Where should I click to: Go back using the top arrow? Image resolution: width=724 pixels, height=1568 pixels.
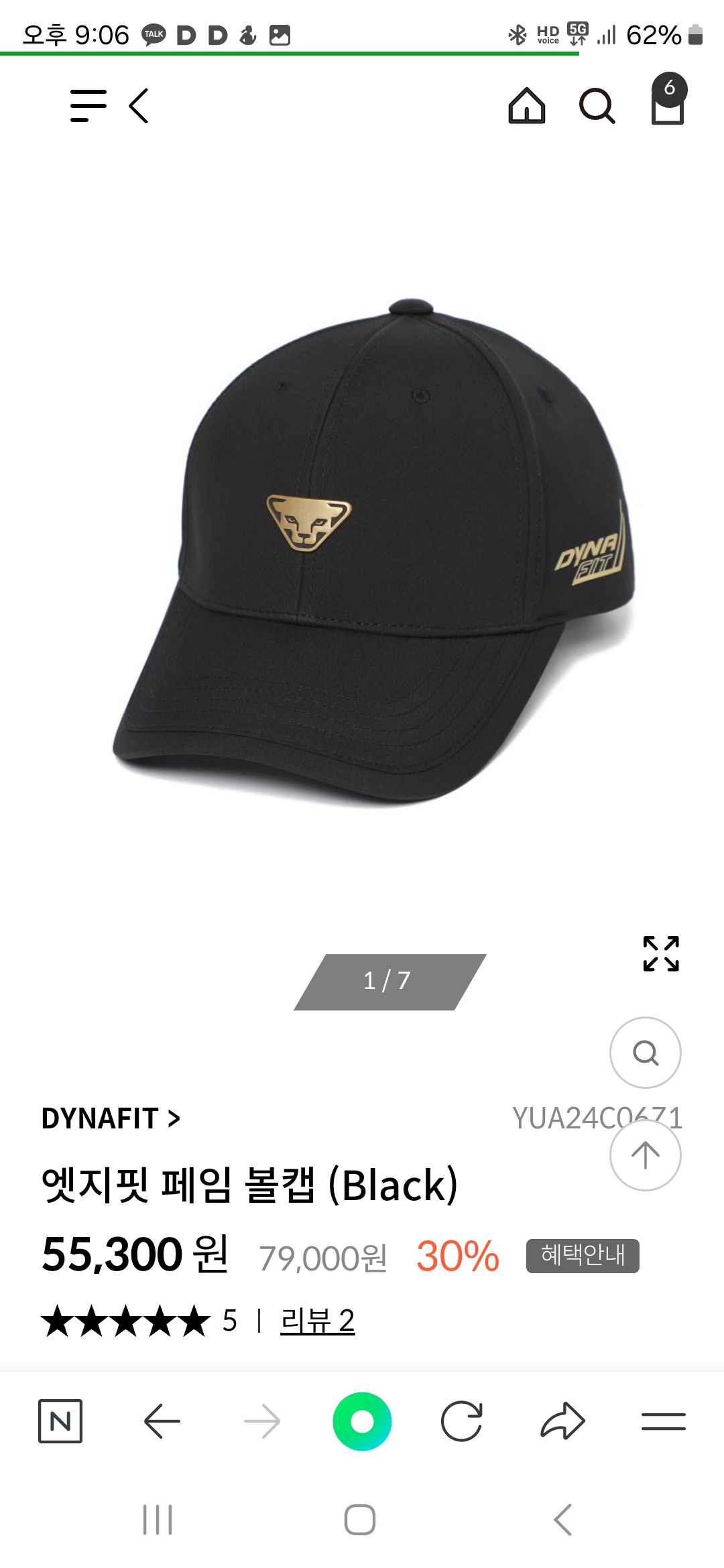click(139, 106)
